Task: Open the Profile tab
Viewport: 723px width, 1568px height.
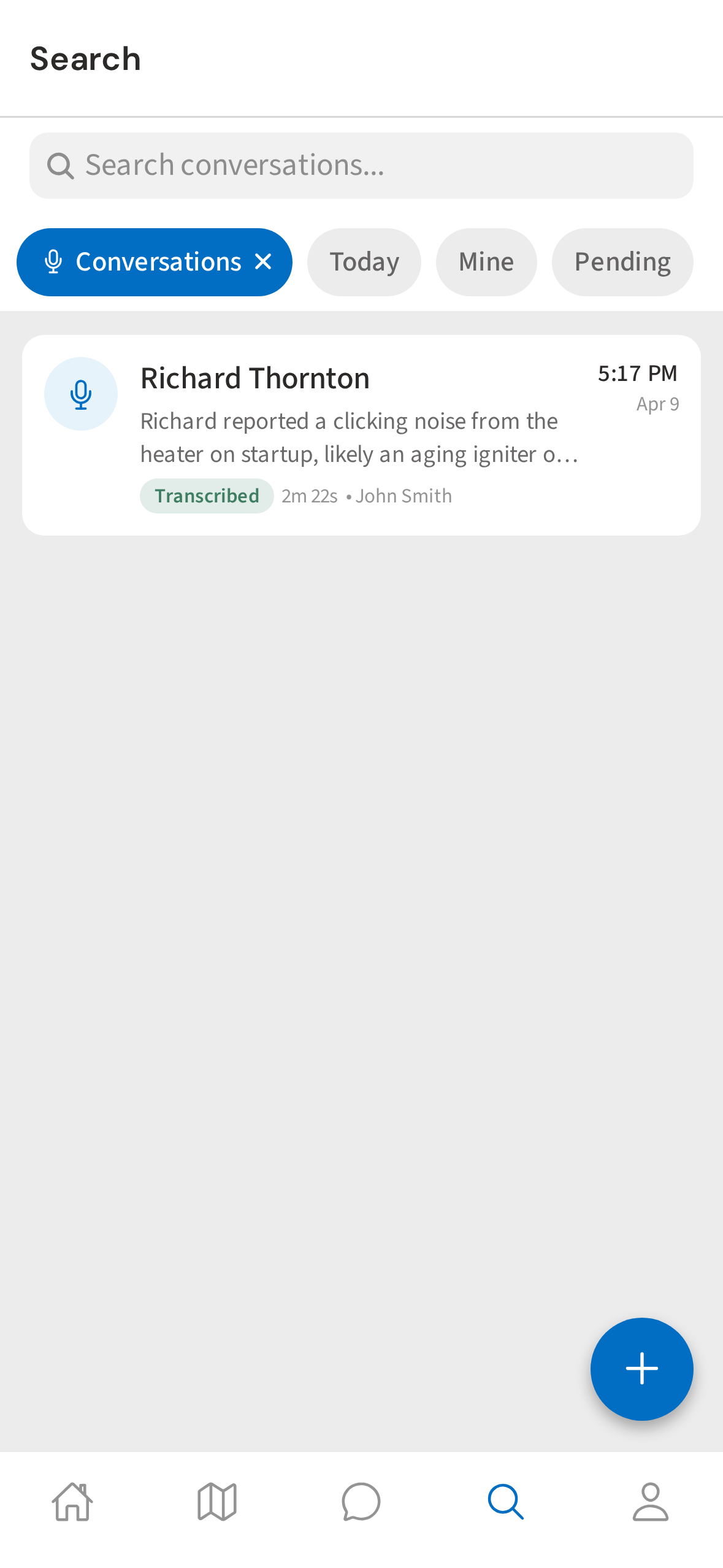Action: click(x=650, y=1502)
